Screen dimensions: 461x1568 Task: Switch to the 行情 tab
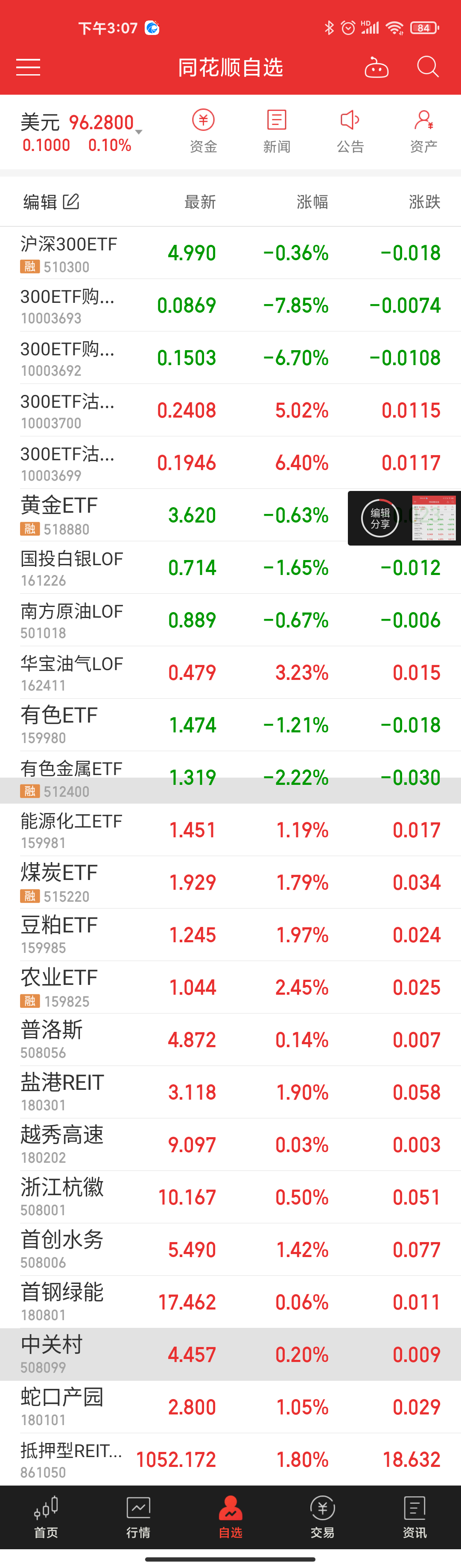point(138,1516)
